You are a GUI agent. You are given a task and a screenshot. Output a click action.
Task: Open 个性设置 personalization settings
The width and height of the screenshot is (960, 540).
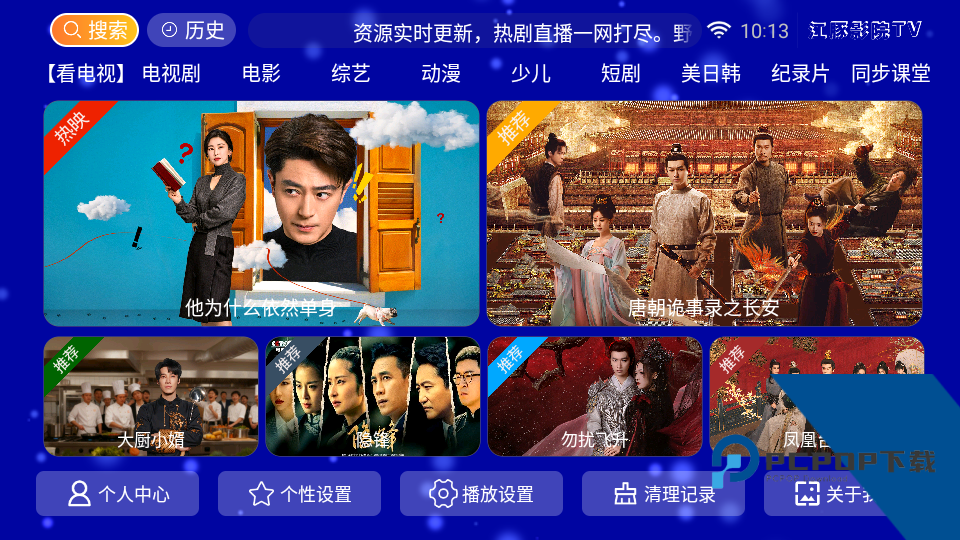pos(299,494)
